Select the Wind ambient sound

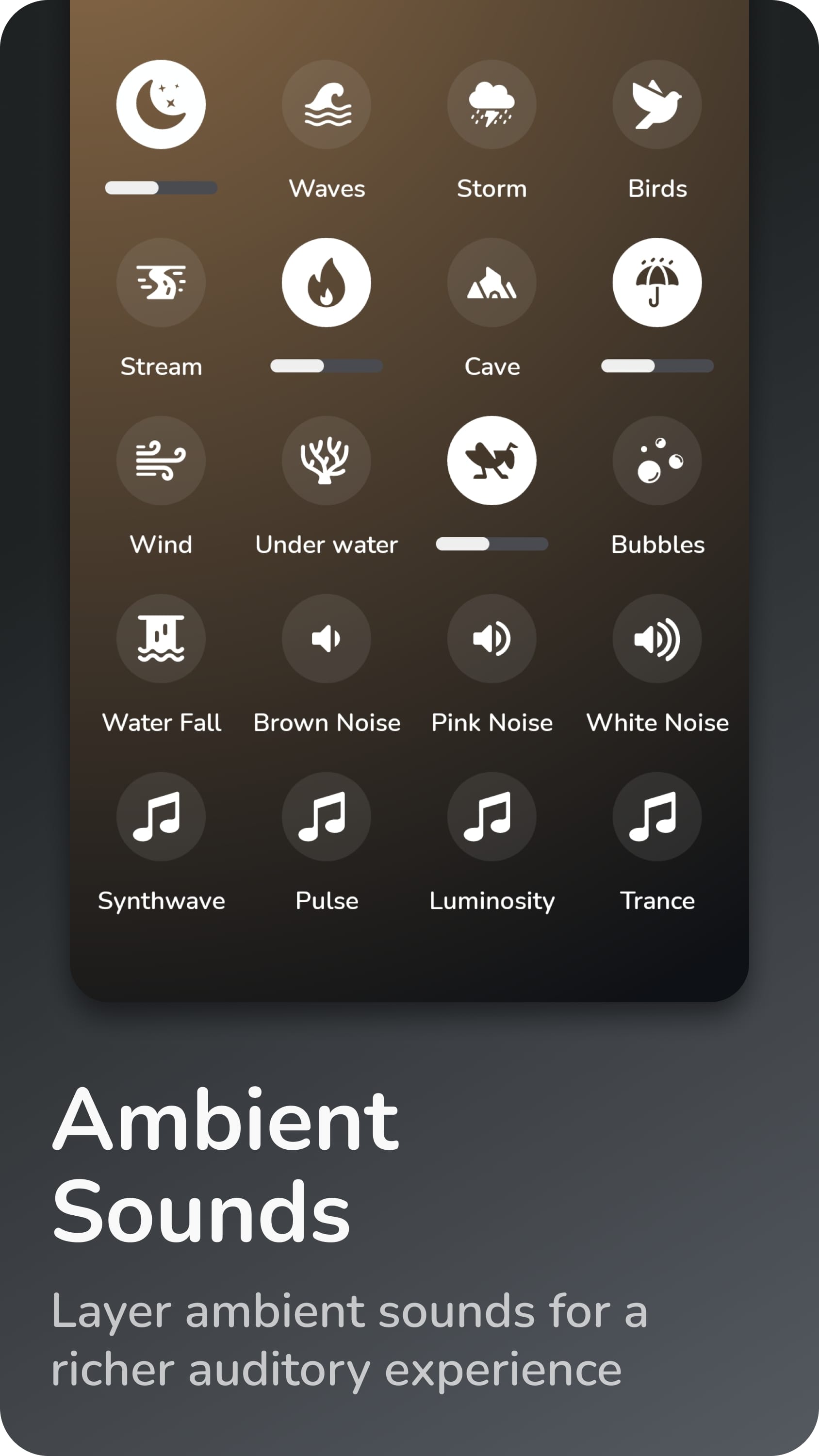point(161,461)
